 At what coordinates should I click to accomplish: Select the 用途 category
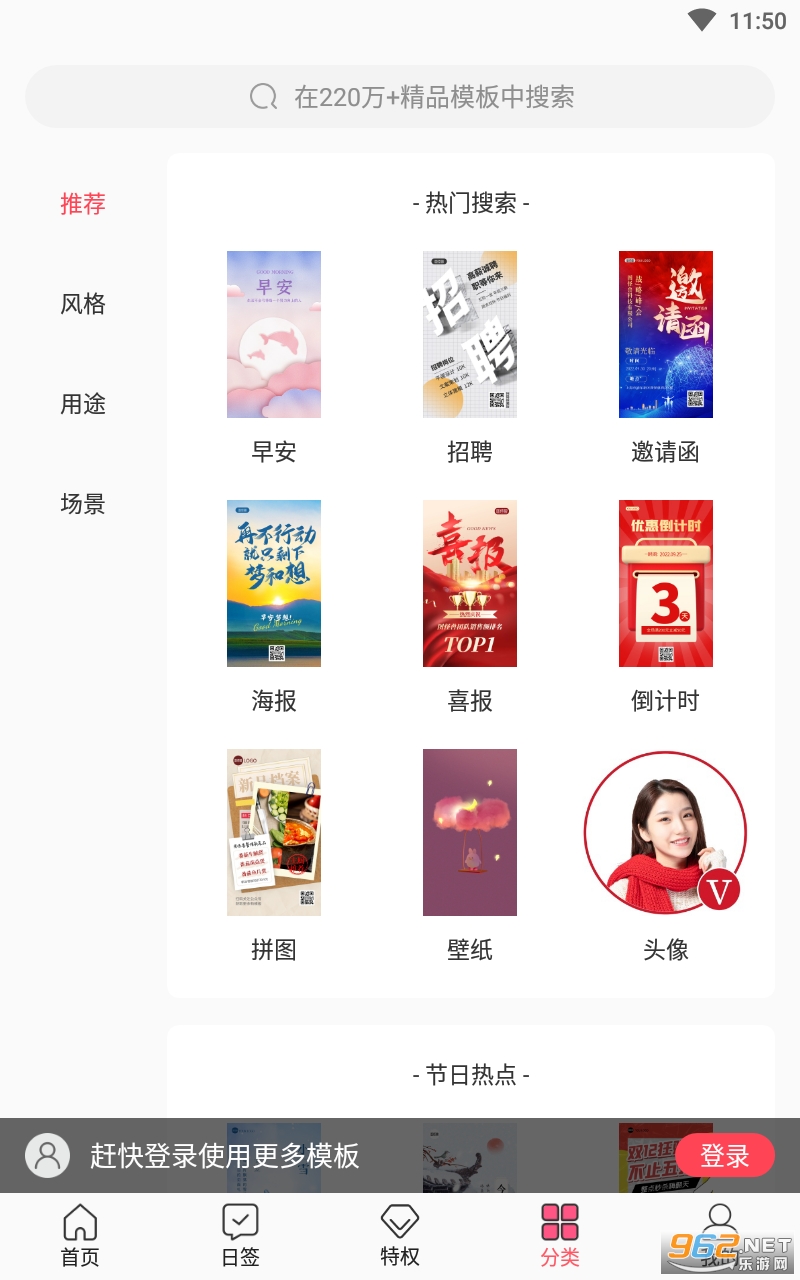[x=83, y=404]
